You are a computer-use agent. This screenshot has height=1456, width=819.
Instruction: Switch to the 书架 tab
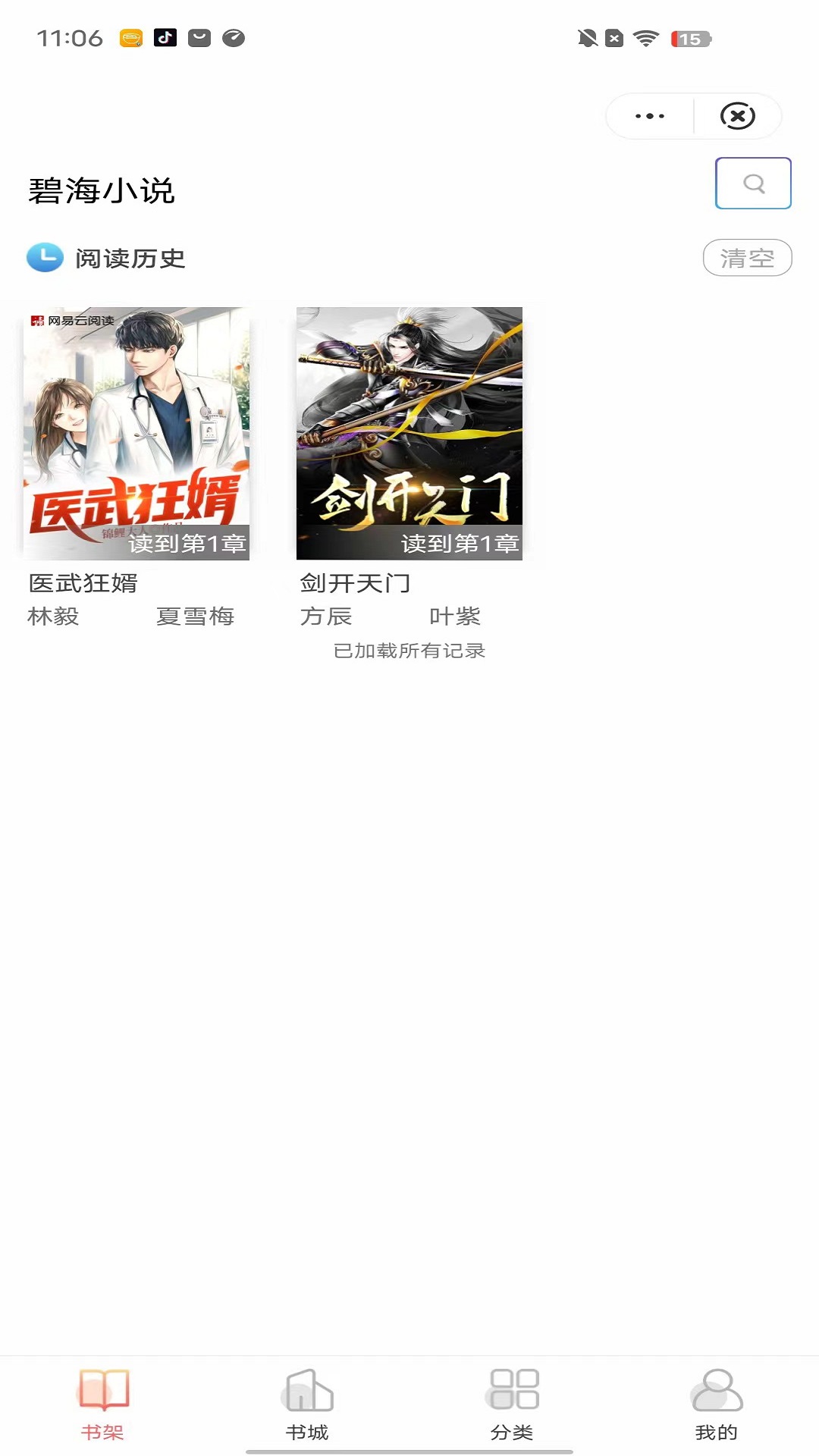(102, 1404)
